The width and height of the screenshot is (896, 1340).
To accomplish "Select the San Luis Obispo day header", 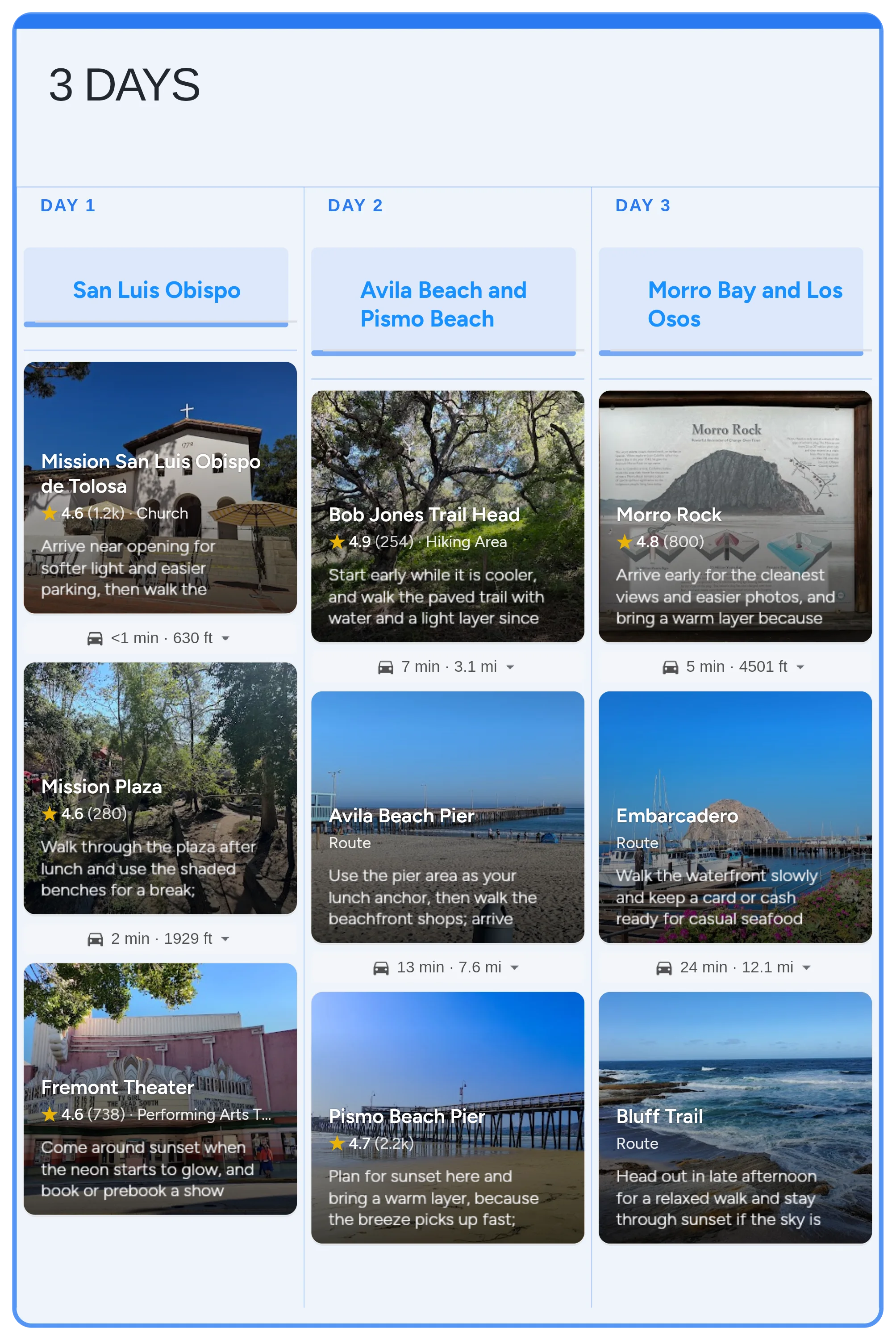I will point(156,290).
